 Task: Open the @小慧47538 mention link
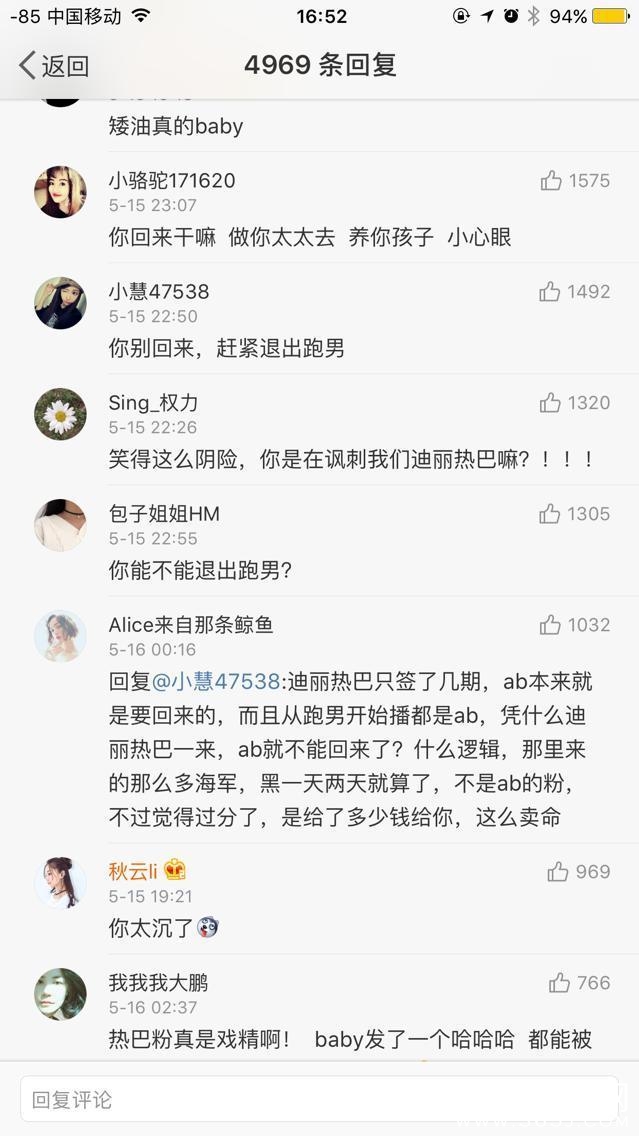click(x=215, y=681)
